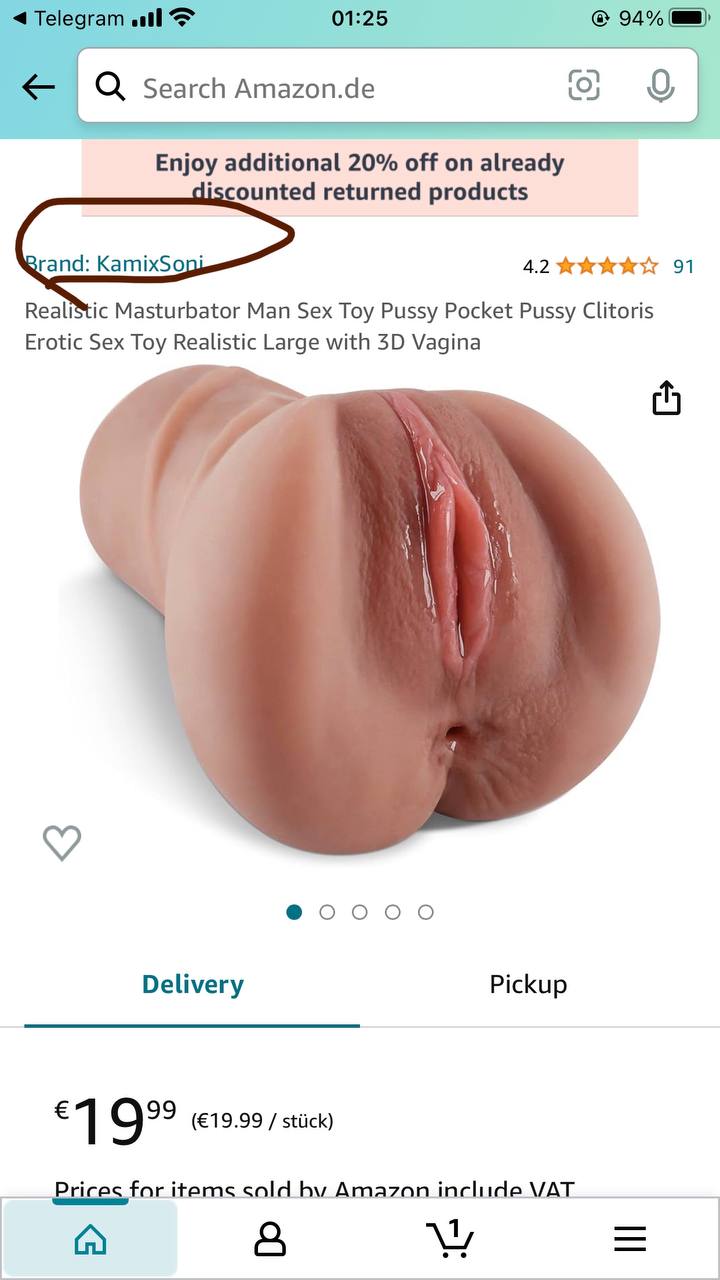Open the Search Amazon.de field
The width and height of the screenshot is (720, 1280).
pyautogui.click(x=330, y=88)
